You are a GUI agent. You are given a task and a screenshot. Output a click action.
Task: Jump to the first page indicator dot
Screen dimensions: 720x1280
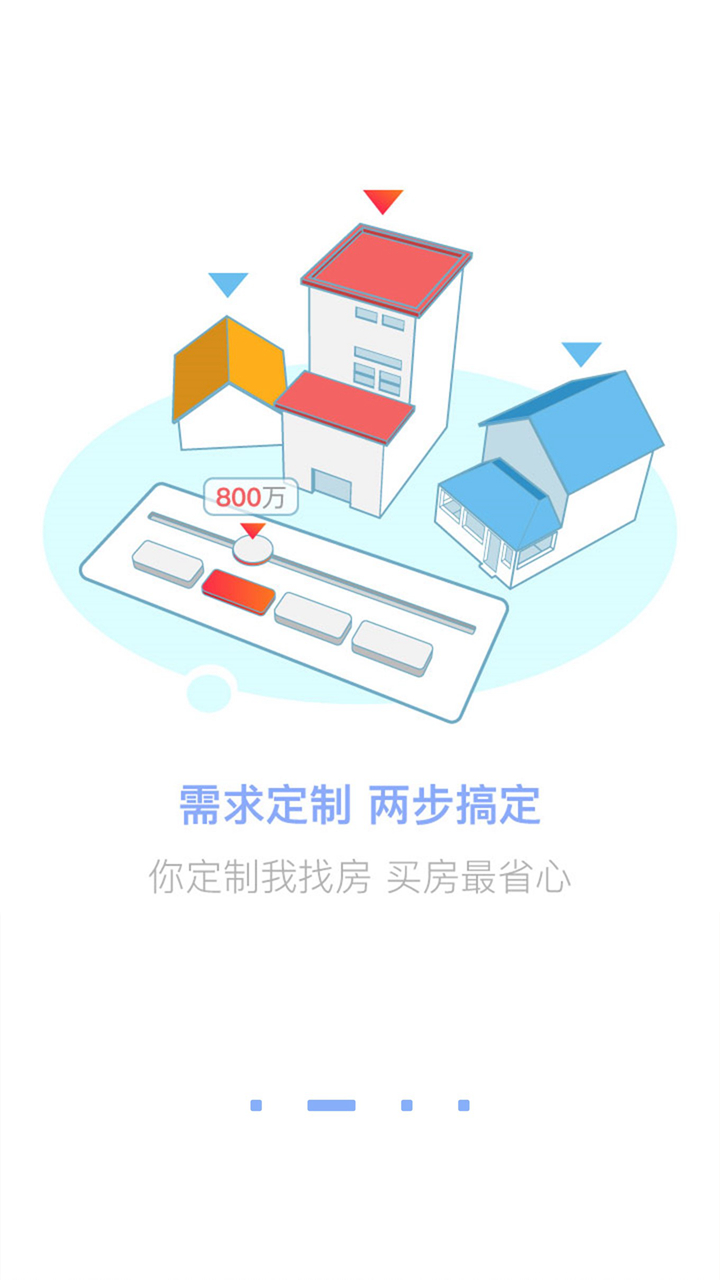pyautogui.click(x=256, y=1105)
